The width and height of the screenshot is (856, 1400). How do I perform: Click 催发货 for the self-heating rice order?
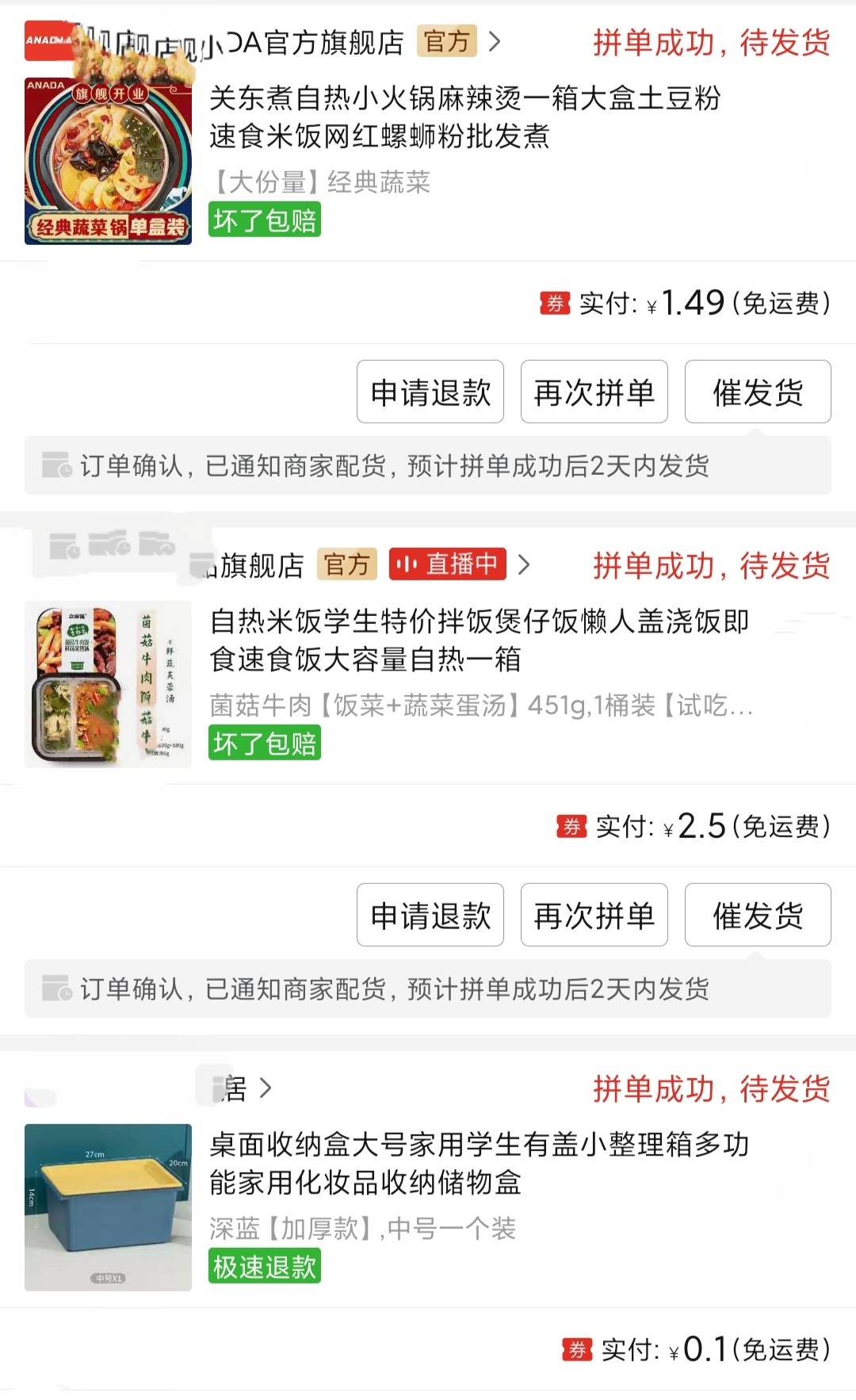756,915
